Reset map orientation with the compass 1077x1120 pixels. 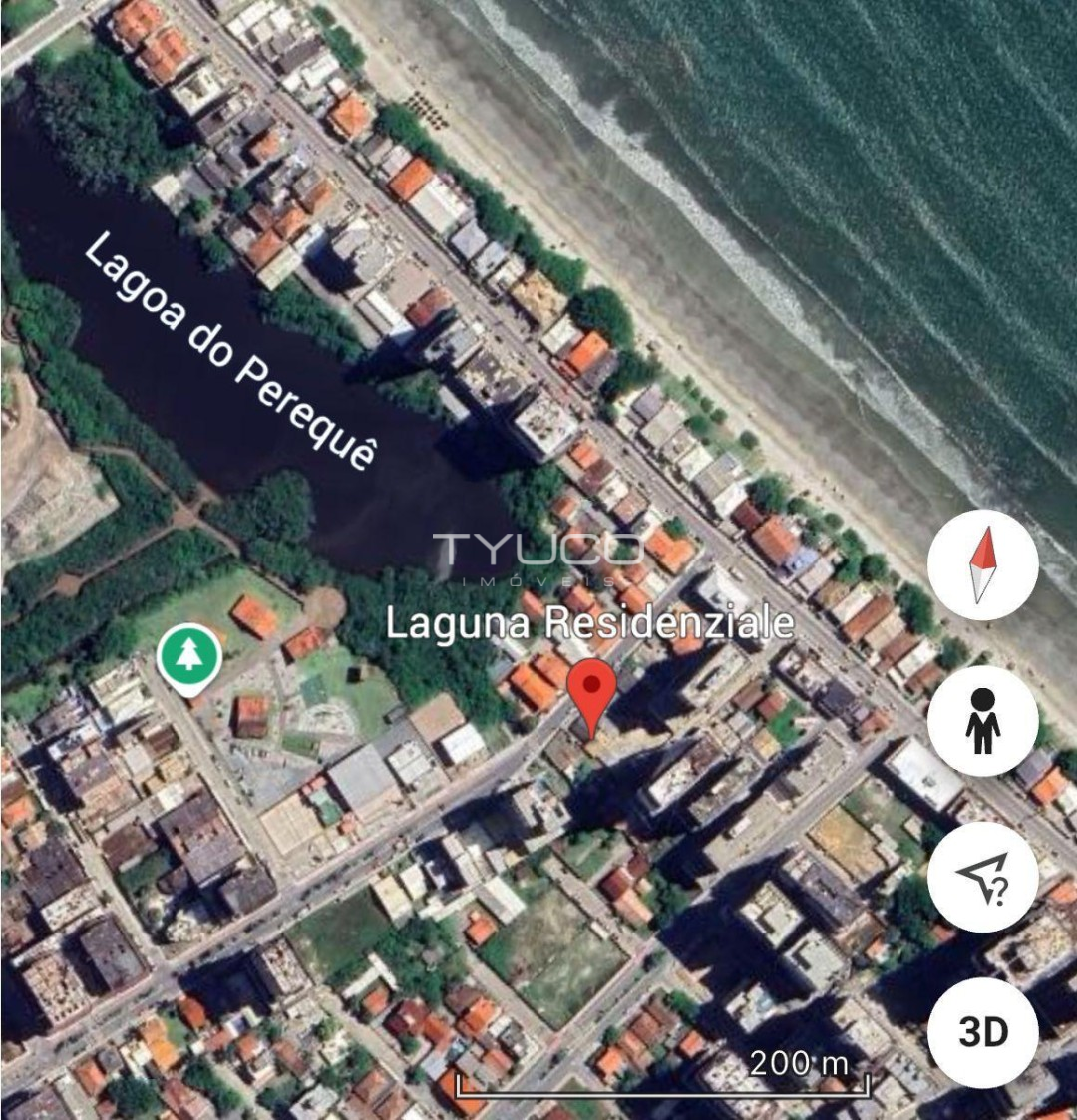tap(982, 565)
